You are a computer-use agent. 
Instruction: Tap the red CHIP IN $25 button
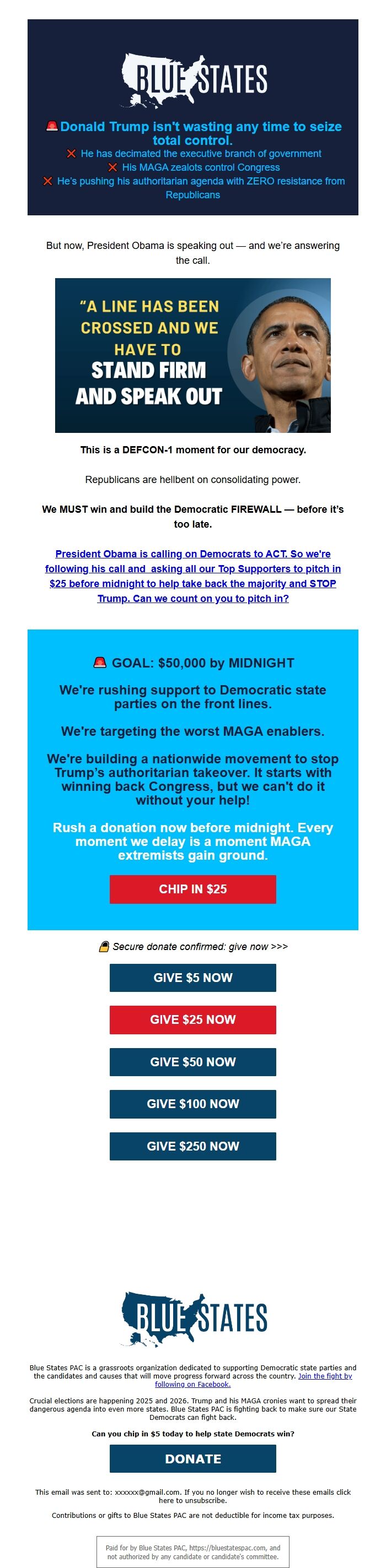click(192, 889)
